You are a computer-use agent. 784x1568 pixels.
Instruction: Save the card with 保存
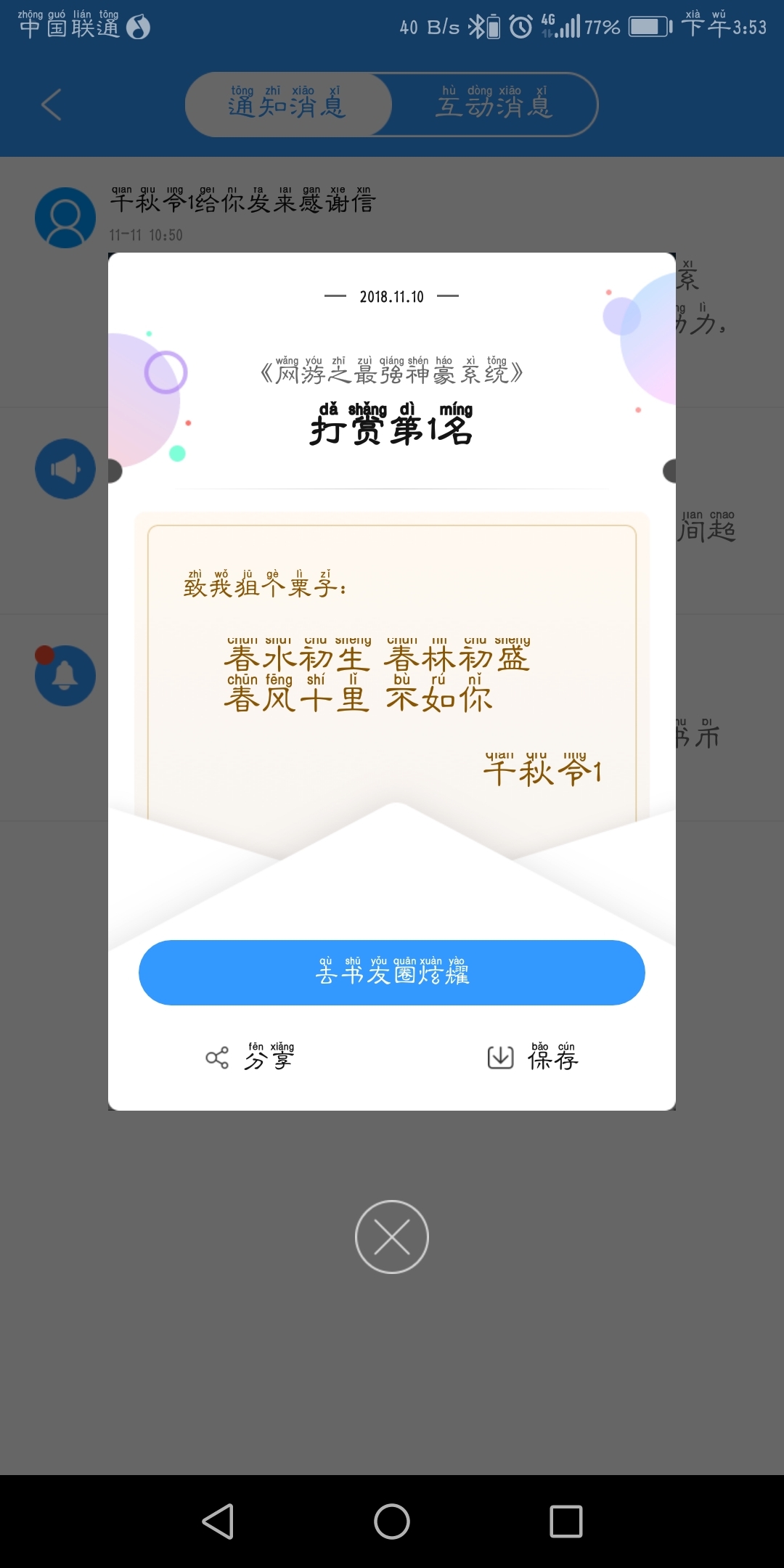click(532, 1057)
